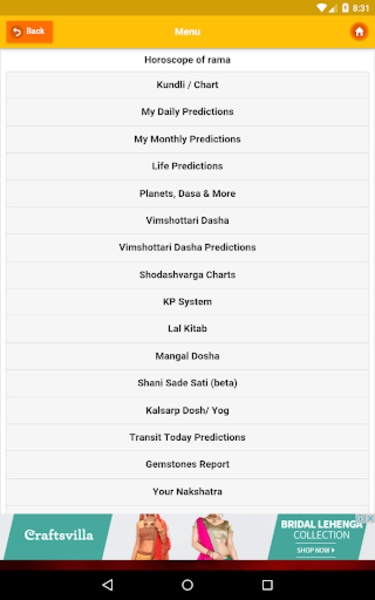
Task: Open Your Nakshatra
Action: point(188,492)
